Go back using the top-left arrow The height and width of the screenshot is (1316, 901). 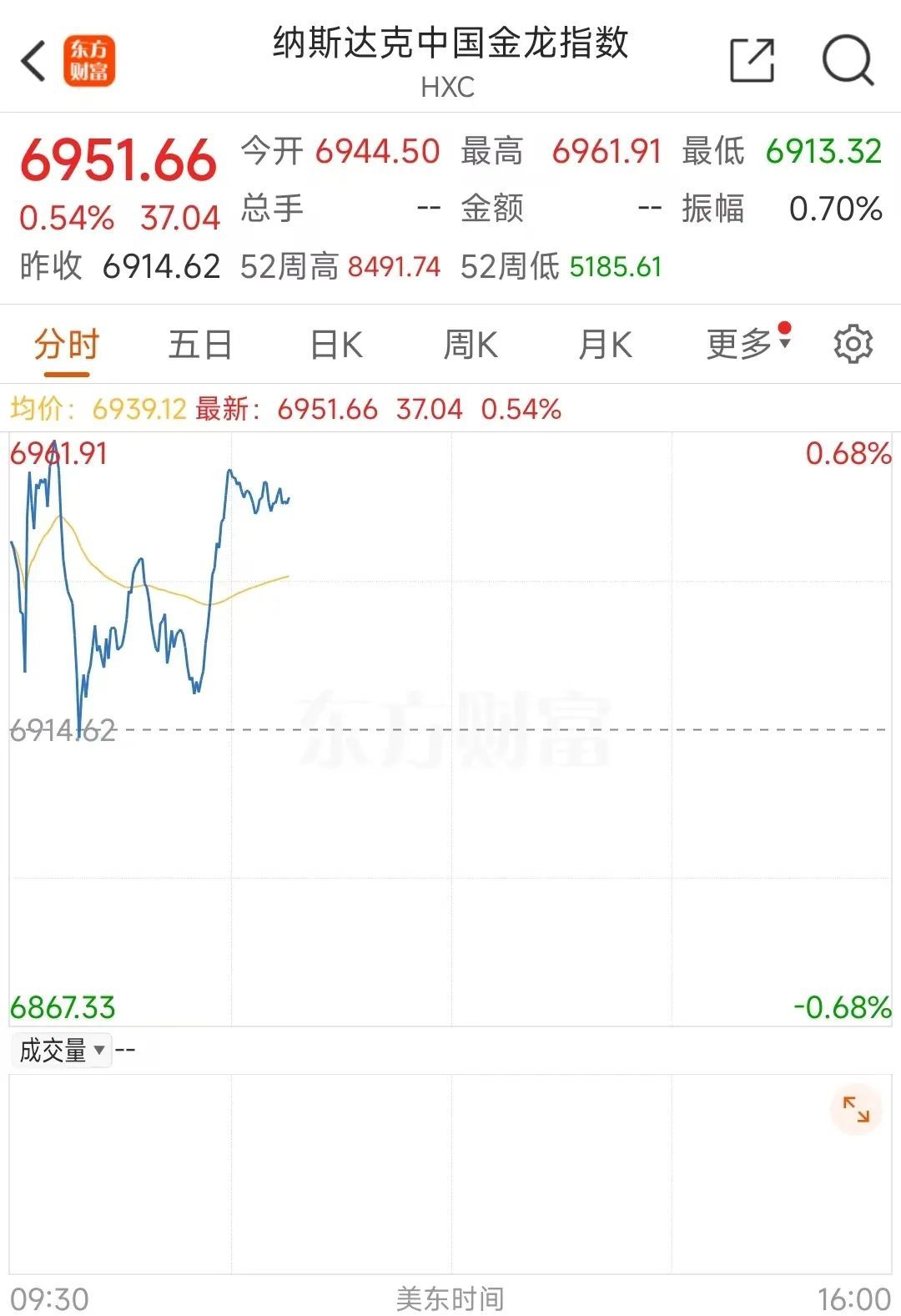click(x=33, y=61)
